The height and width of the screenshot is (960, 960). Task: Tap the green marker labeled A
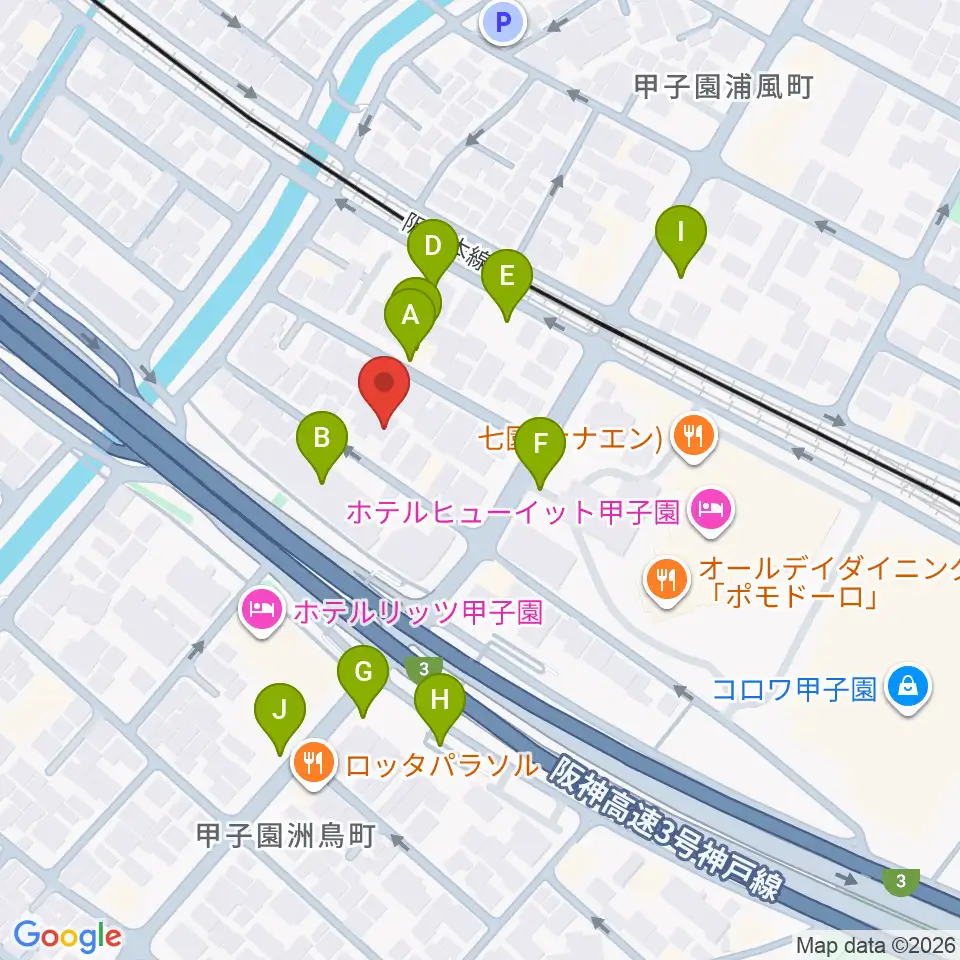[x=409, y=317]
